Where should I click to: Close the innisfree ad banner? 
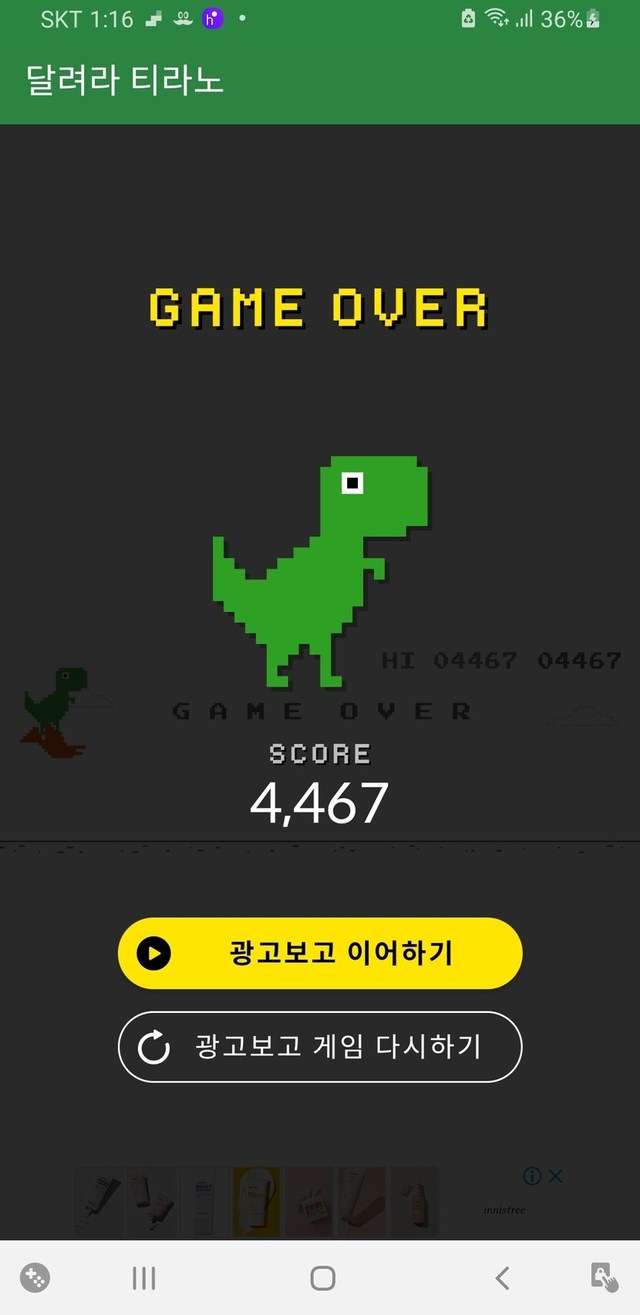pos(556,1176)
